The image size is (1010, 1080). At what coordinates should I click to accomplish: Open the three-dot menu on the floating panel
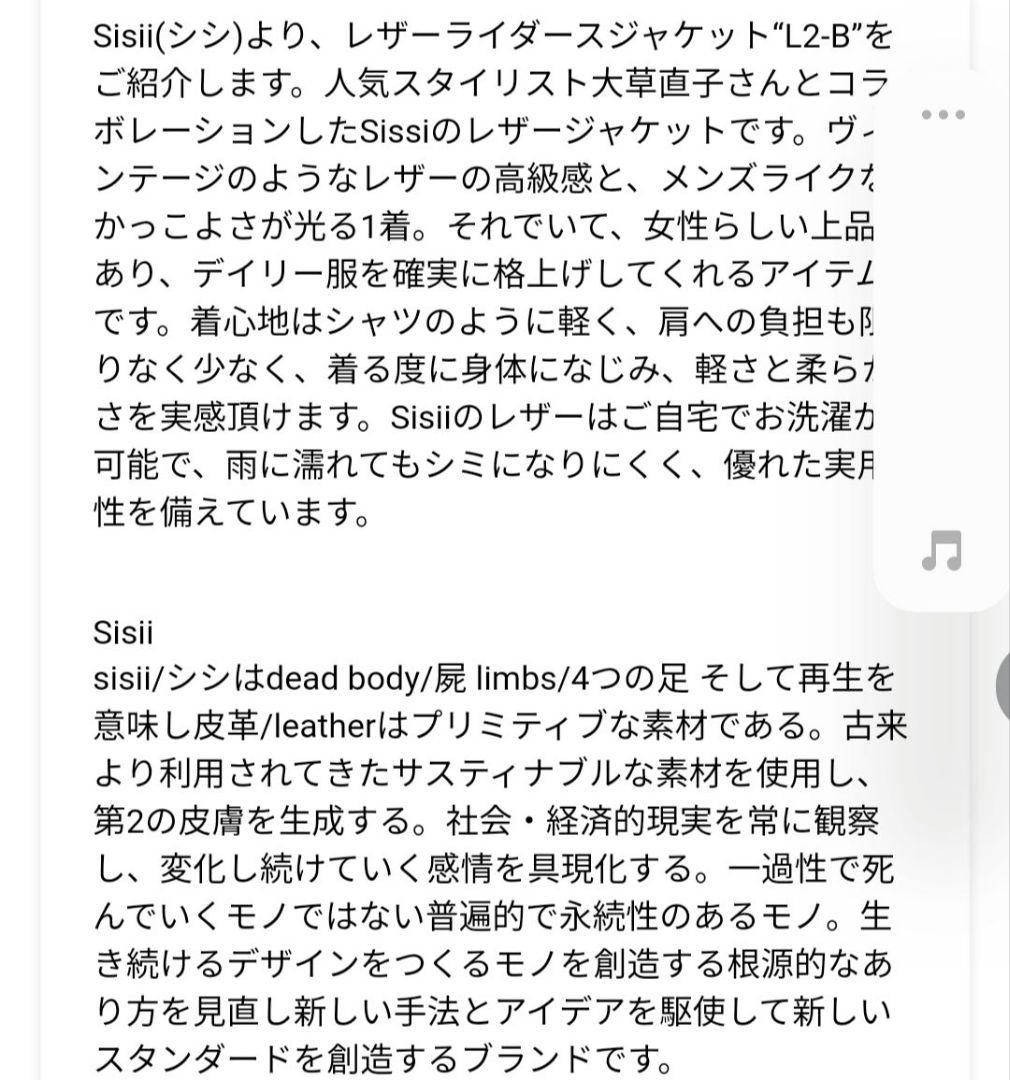942,114
